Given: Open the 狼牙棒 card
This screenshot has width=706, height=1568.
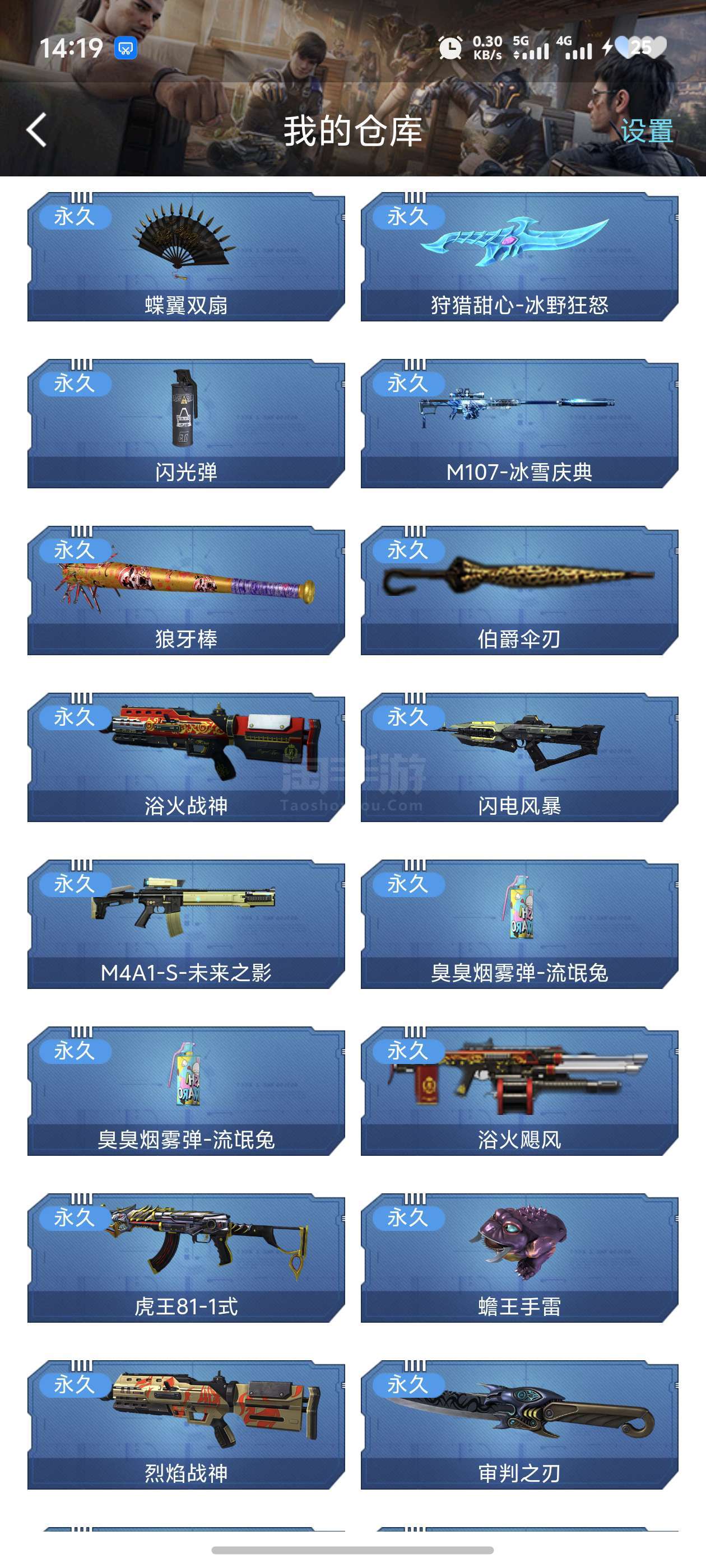Looking at the screenshot, I should pyautogui.click(x=186, y=590).
